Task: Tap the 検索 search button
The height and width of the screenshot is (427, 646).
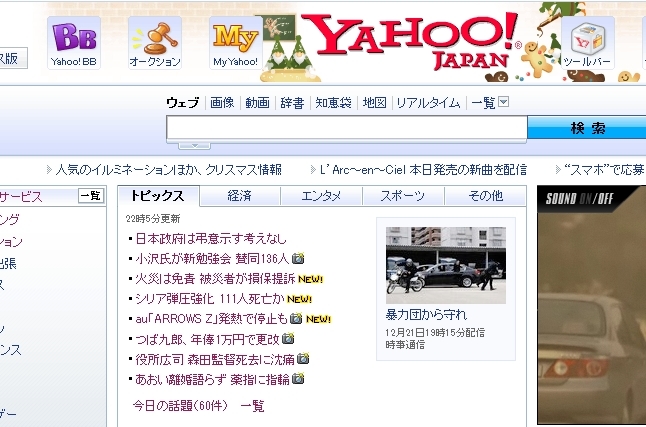Action: (x=587, y=128)
